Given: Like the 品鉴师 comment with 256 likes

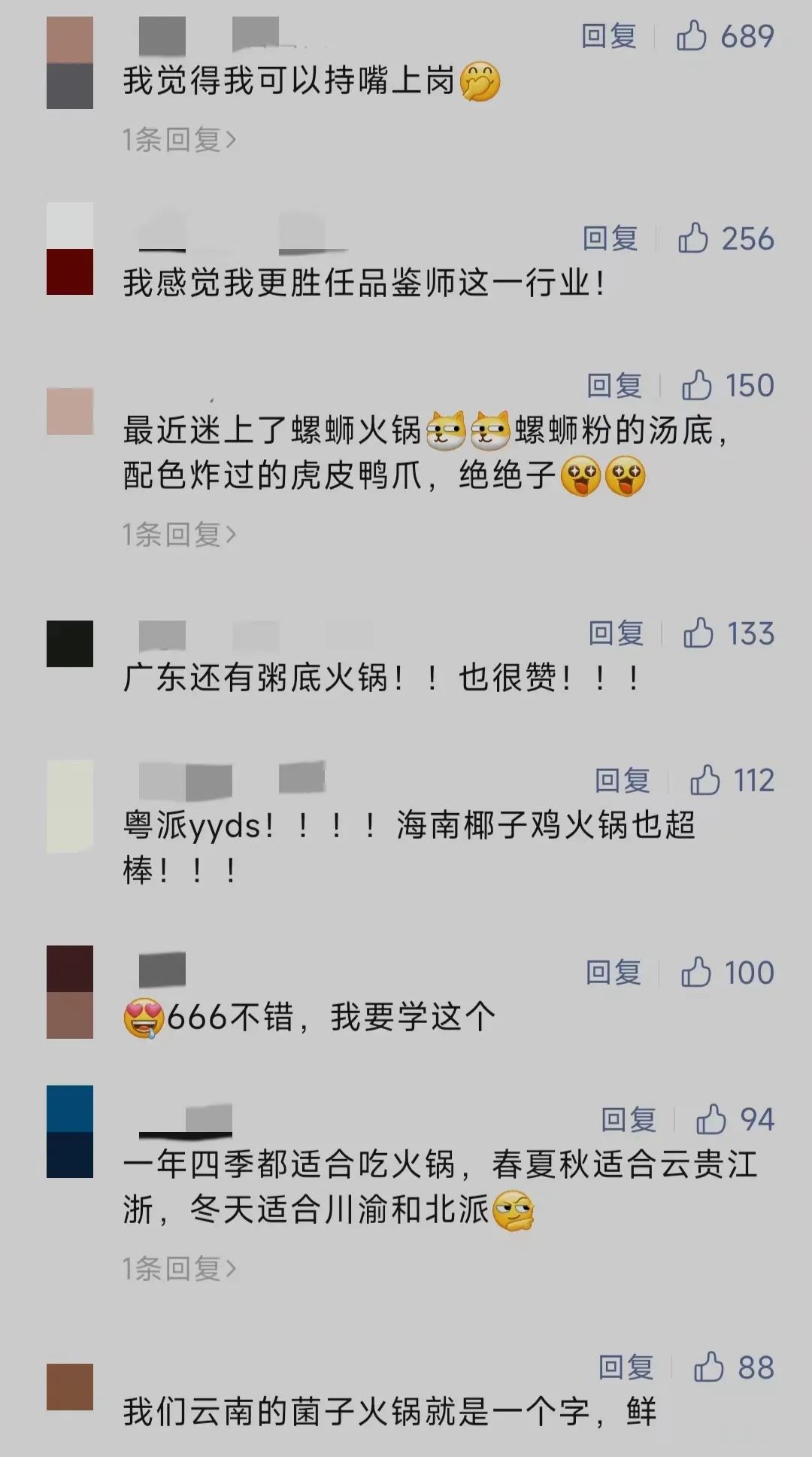Looking at the screenshot, I should (693, 238).
